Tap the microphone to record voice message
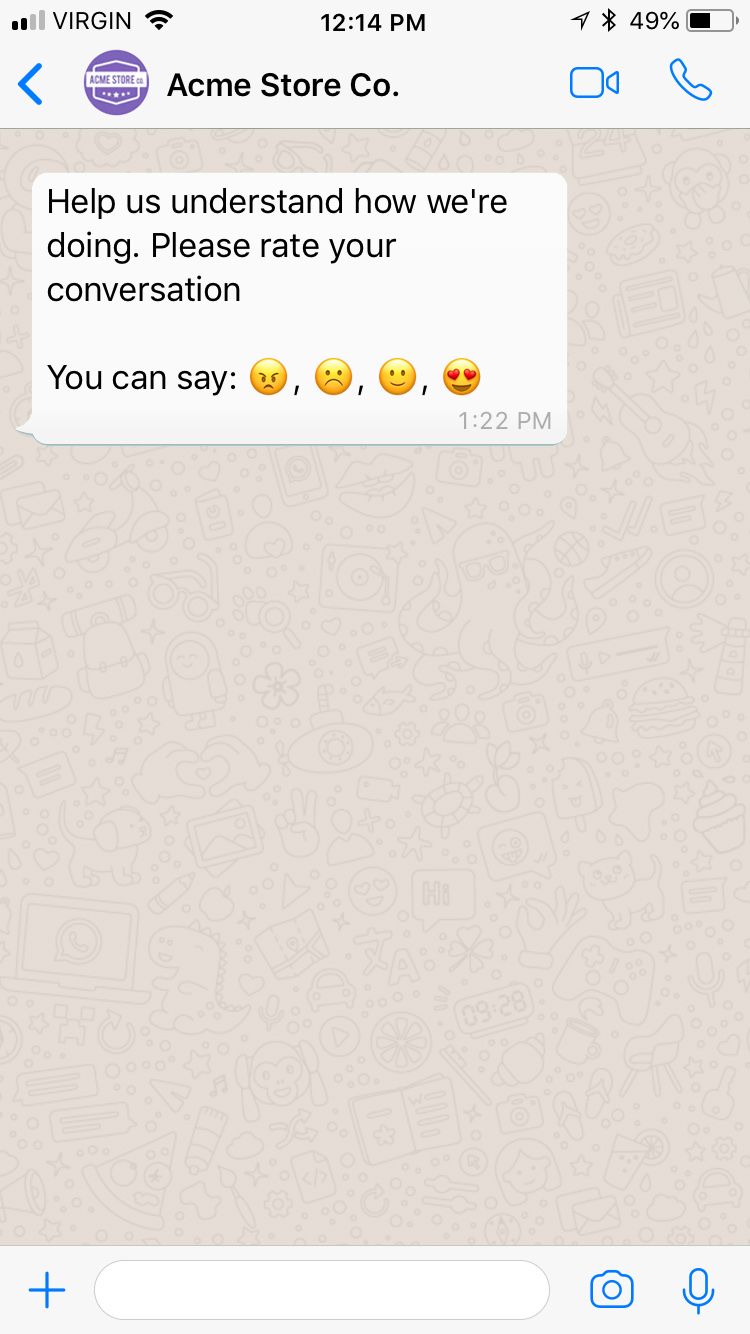Image resolution: width=750 pixels, height=1334 pixels. (x=698, y=1290)
